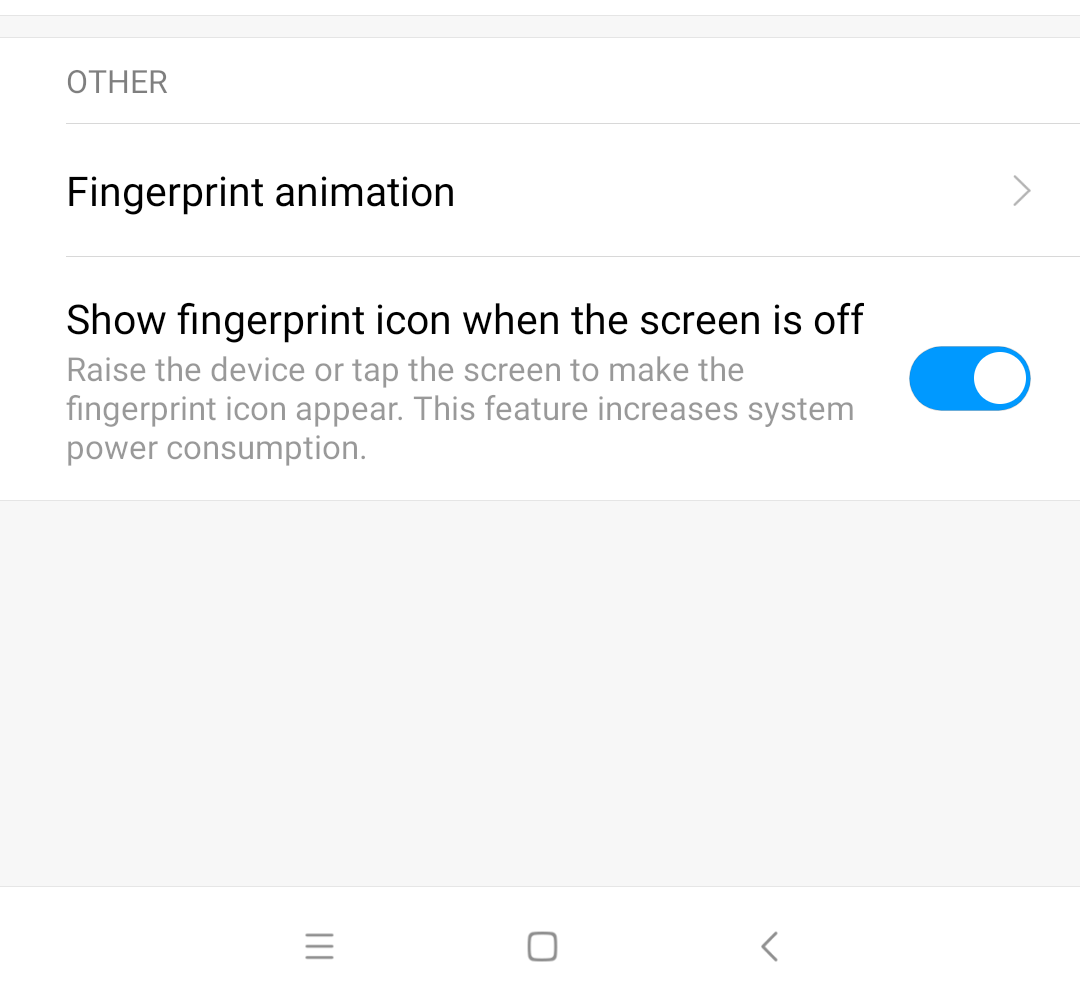This screenshot has width=1080, height=1005.
Task: Disable fingerprint icon when screen is off
Action: pyautogui.click(x=968, y=379)
